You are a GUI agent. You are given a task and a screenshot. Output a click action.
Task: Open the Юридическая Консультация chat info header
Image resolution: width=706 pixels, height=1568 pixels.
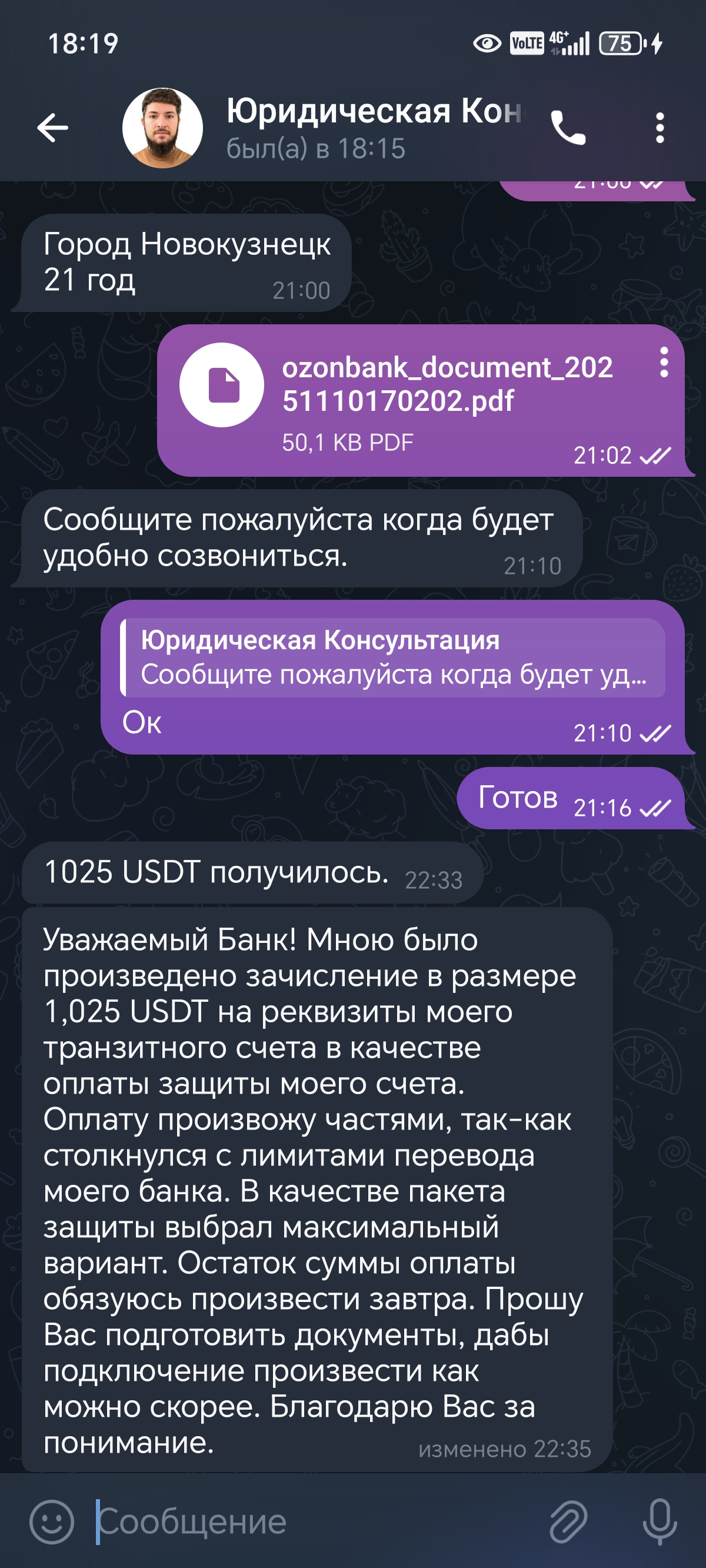point(372,128)
